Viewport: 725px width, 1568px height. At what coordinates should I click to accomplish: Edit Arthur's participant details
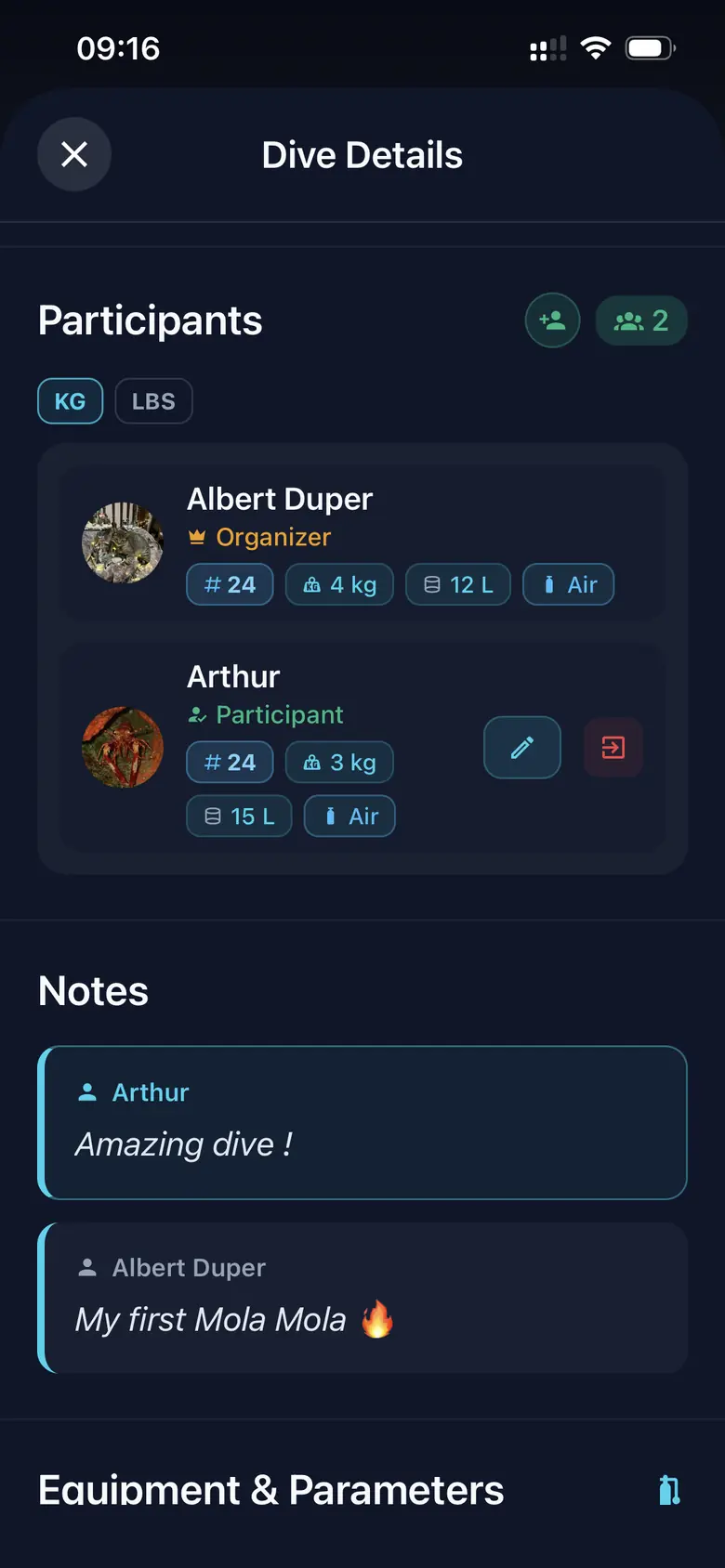[522, 748]
